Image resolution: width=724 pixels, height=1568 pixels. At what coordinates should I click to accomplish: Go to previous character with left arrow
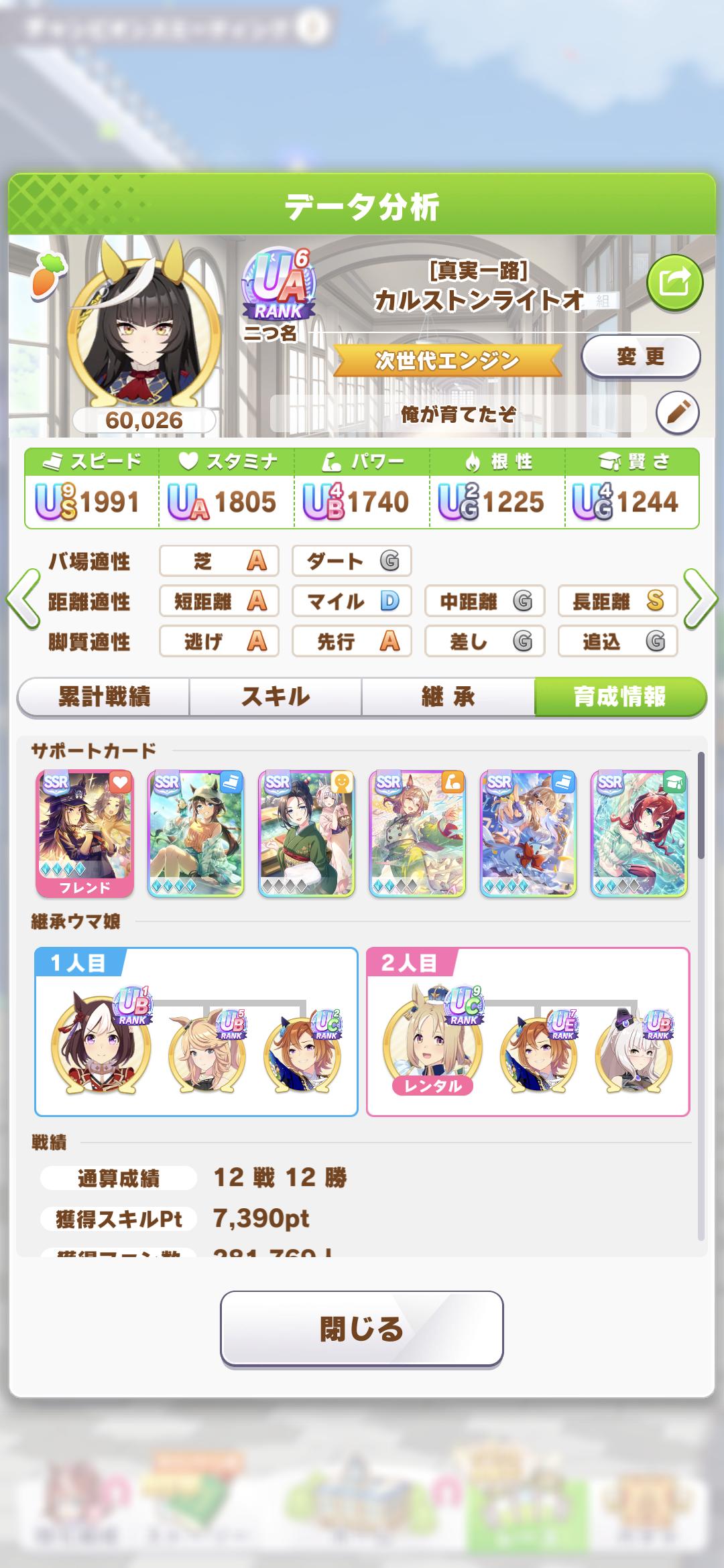[x=23, y=600]
